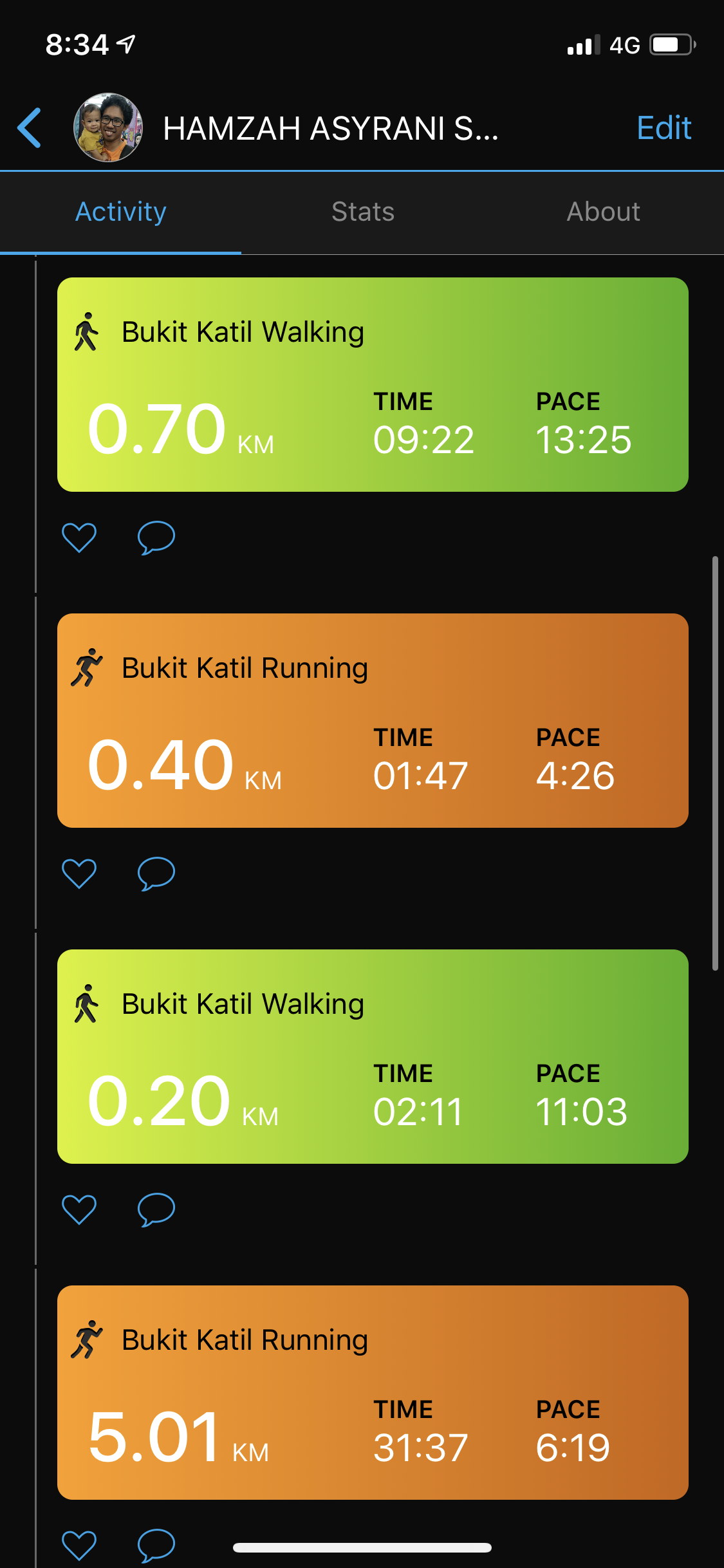Image resolution: width=724 pixels, height=1568 pixels.
Task: Like the 0.40 km running activity
Action: [x=79, y=873]
